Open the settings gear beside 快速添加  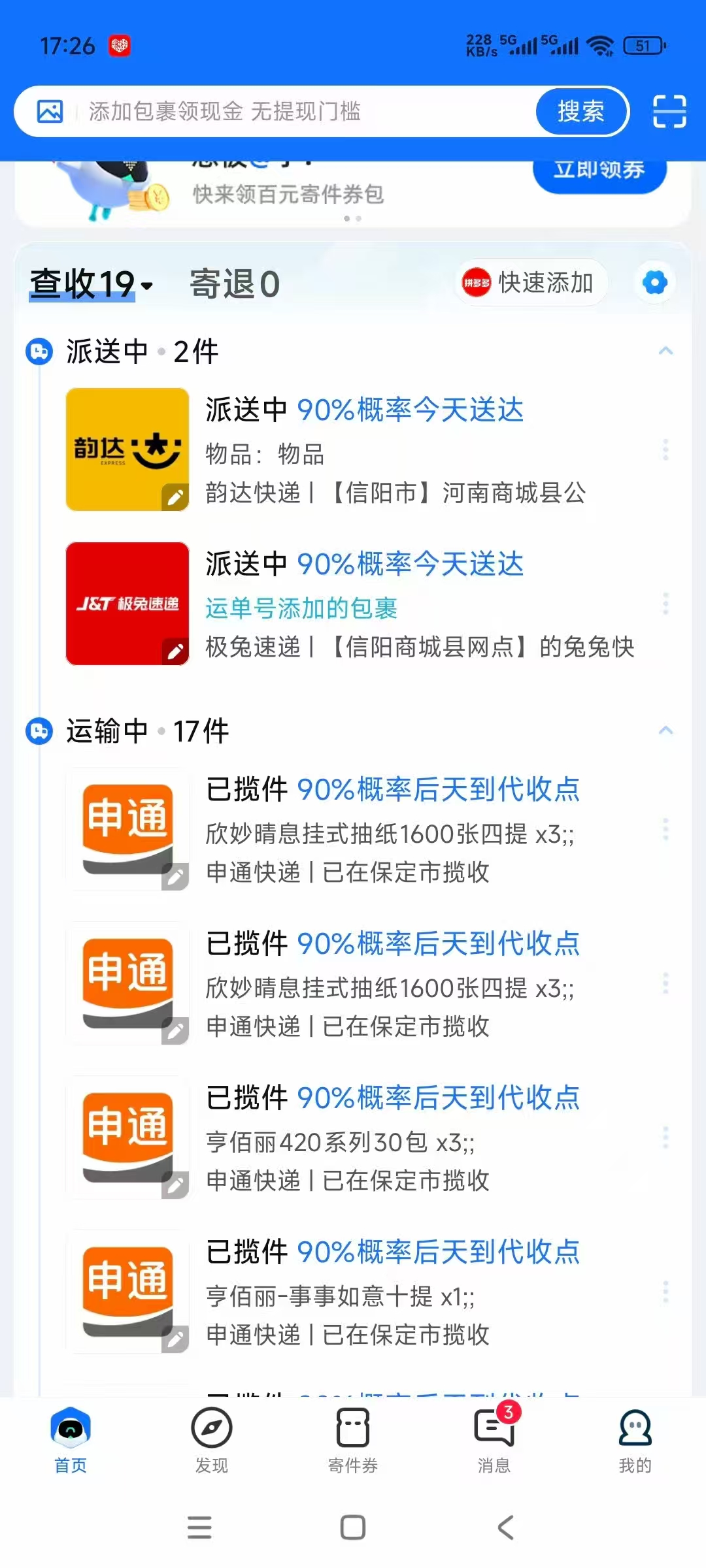coord(654,282)
